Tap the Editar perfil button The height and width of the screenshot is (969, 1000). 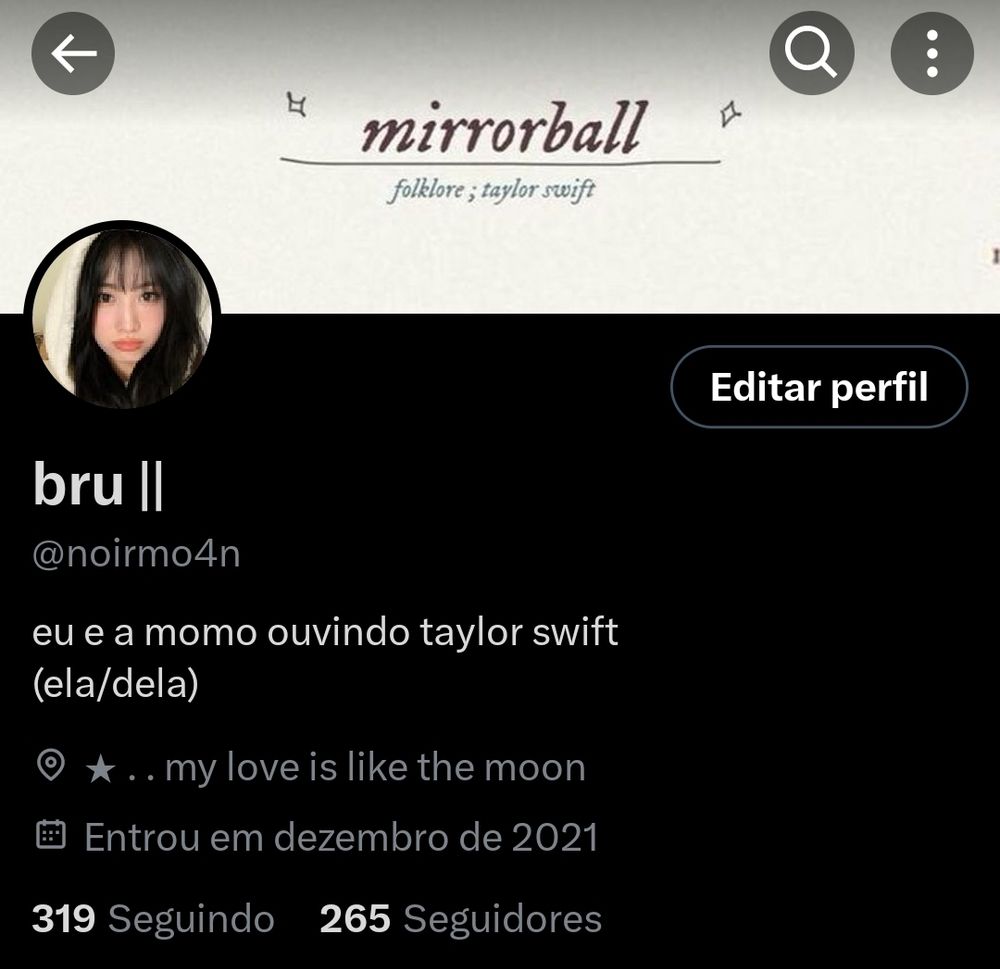[x=819, y=387]
